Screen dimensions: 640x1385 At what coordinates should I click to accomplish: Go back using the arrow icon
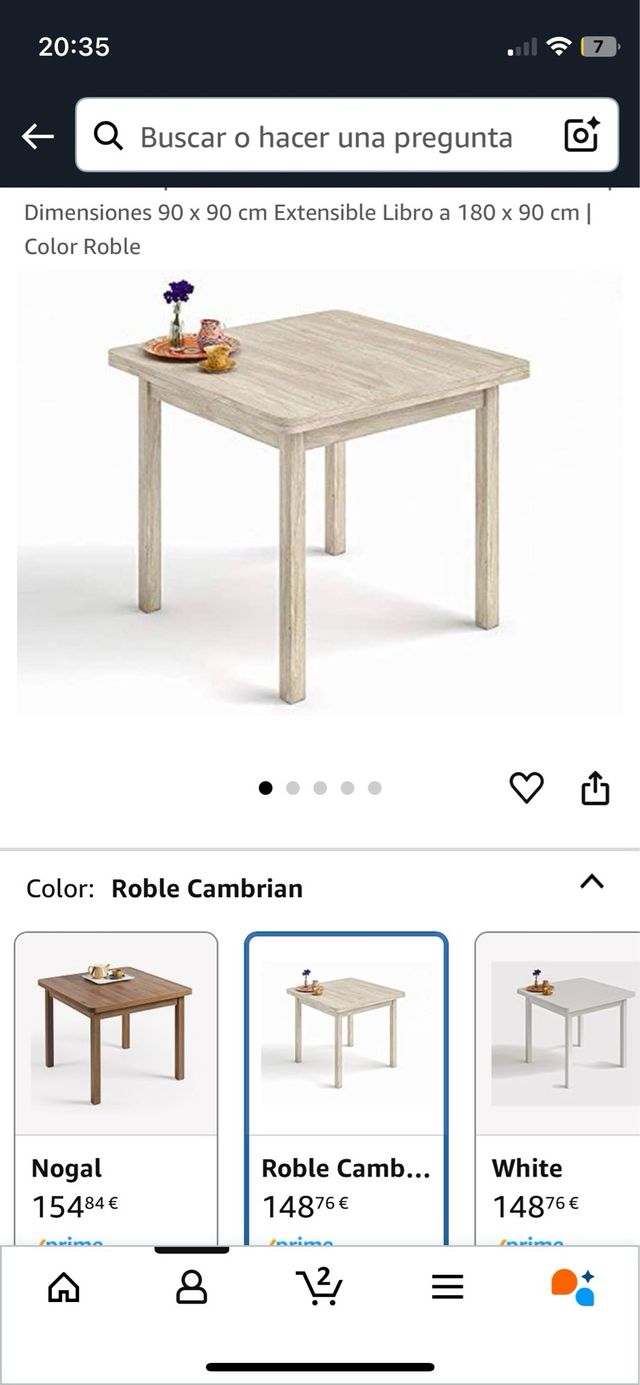[37, 137]
